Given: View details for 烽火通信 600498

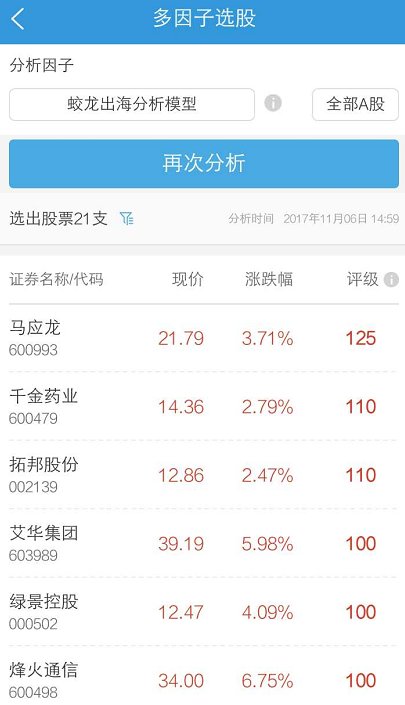Looking at the screenshot, I should [x=204, y=676].
